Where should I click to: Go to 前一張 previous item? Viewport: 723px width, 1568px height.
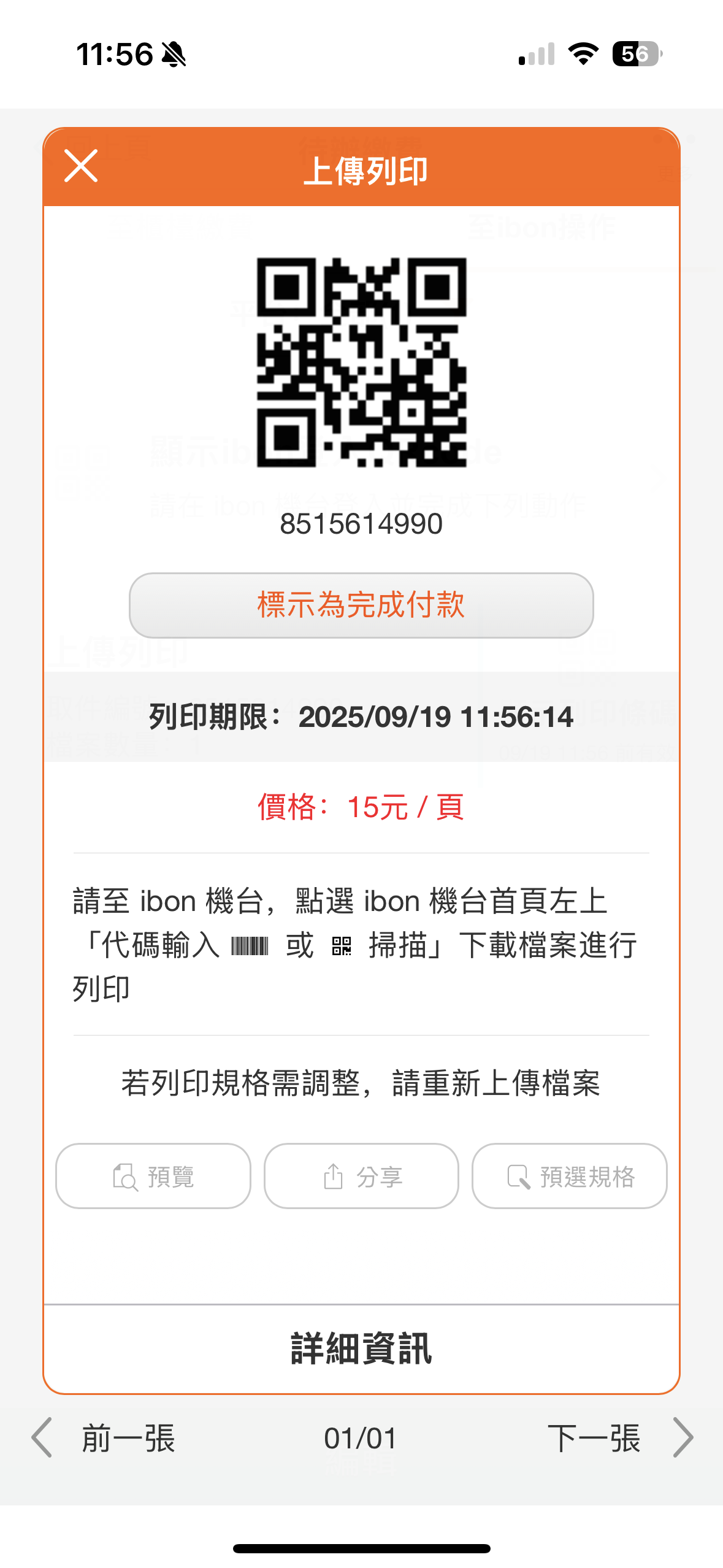(x=104, y=1437)
